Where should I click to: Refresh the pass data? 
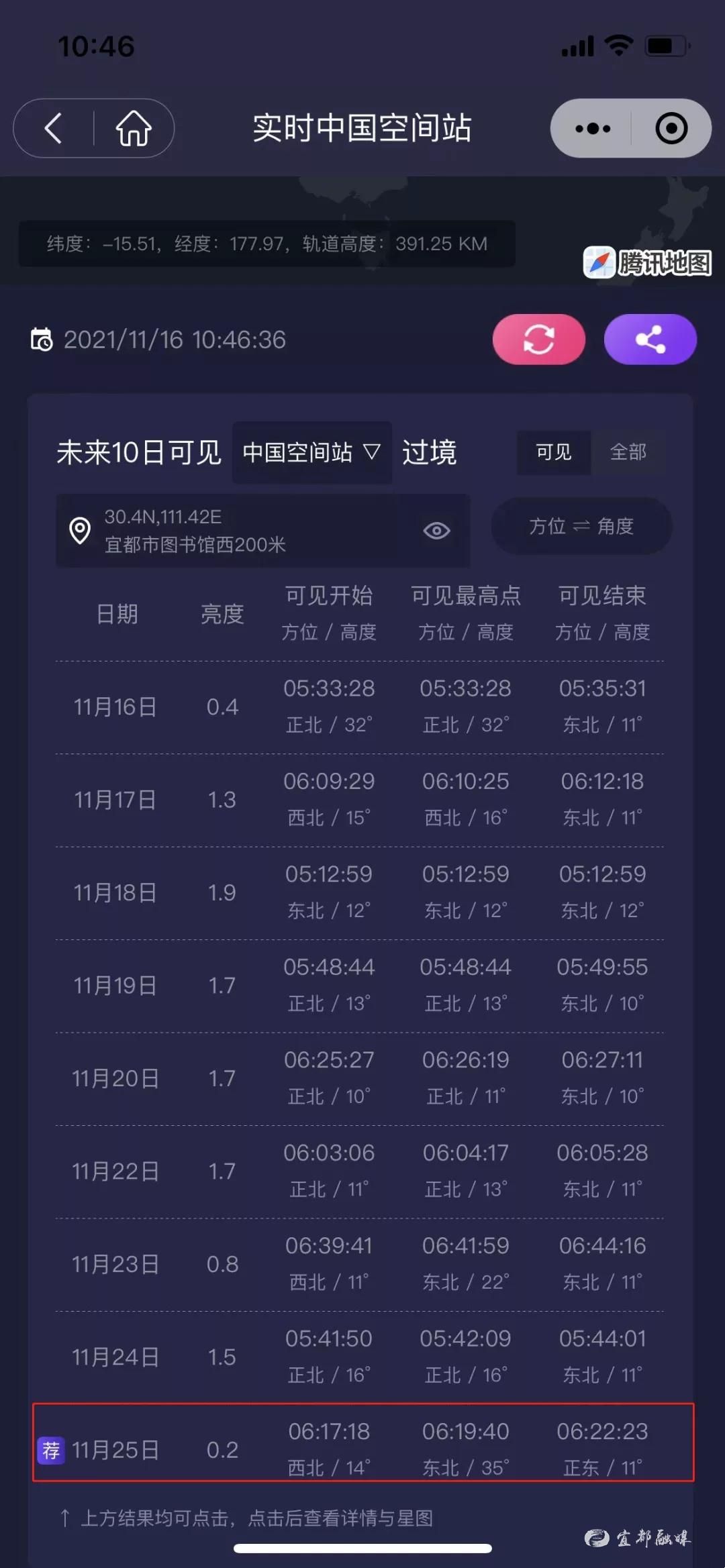538,339
